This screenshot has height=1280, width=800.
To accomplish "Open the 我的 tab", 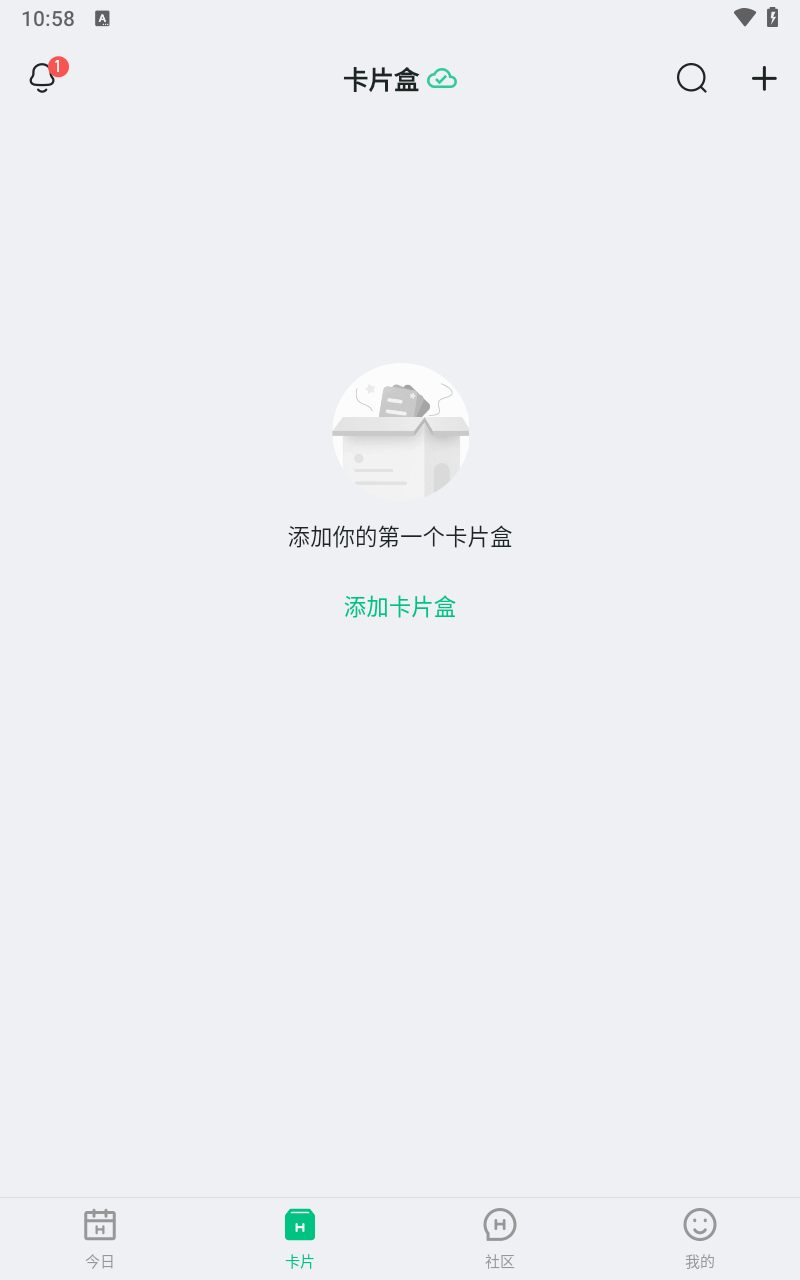I will tap(700, 1240).
